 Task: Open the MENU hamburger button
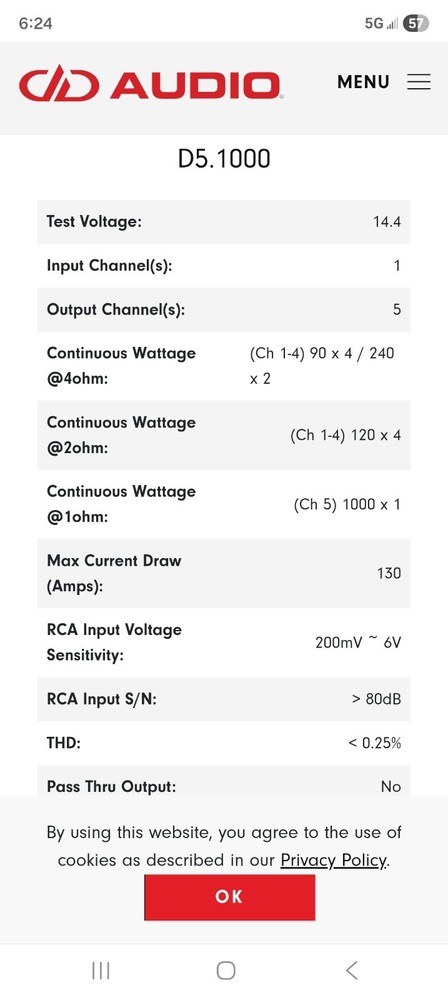click(x=384, y=82)
